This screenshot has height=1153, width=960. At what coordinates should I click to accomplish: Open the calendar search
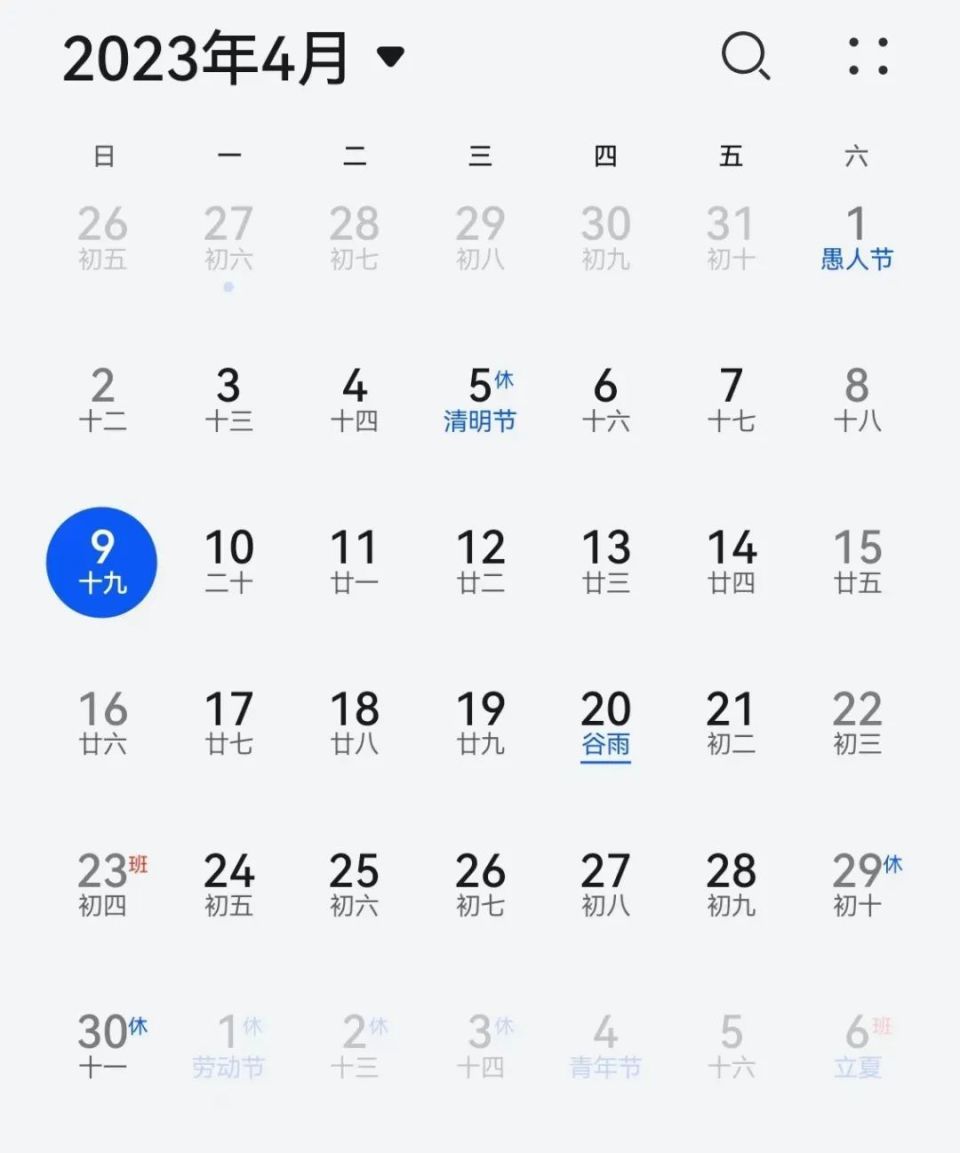coord(746,56)
